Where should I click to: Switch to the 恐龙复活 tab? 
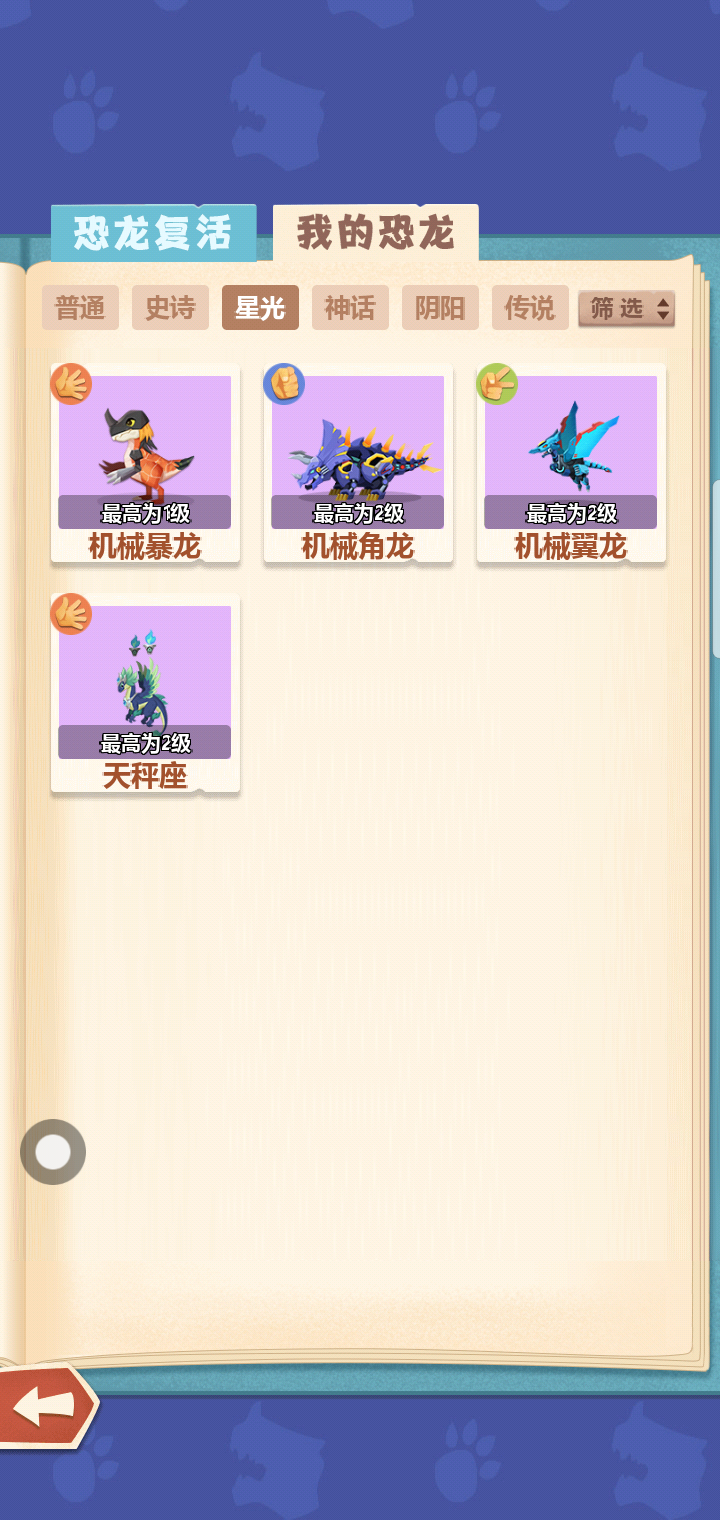pyautogui.click(x=153, y=233)
